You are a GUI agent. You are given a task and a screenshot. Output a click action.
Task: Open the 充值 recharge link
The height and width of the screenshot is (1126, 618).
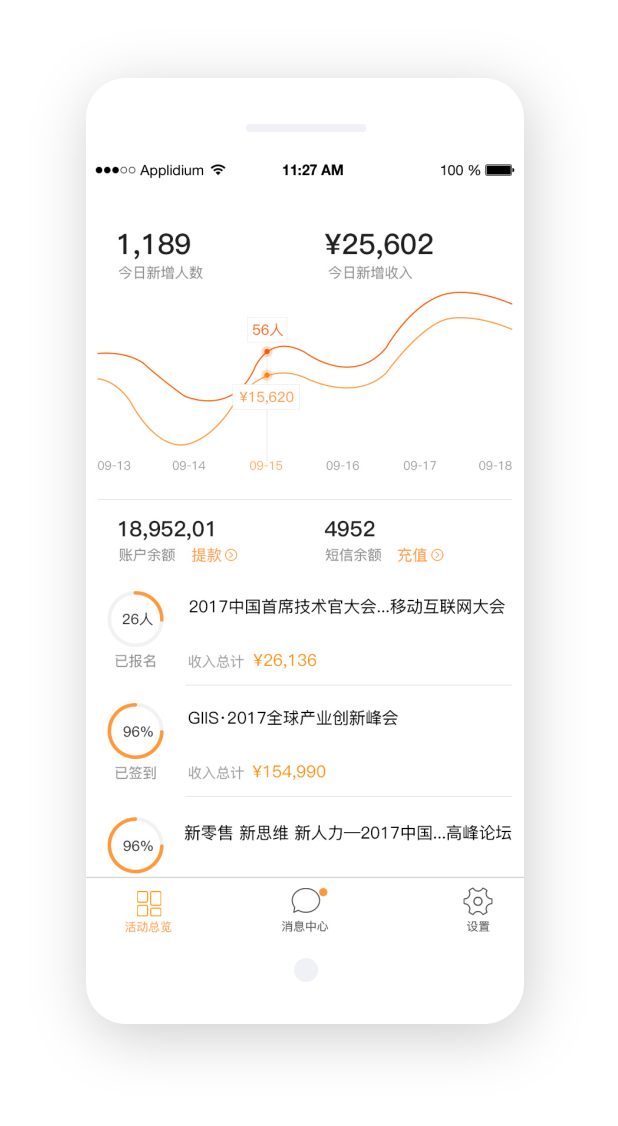pyautogui.click(x=420, y=555)
